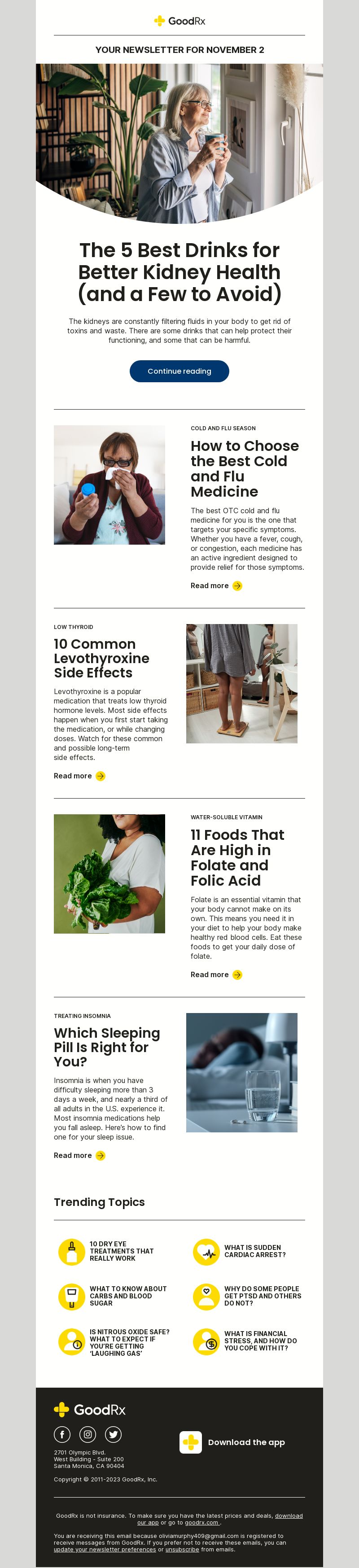Image resolution: width=359 pixels, height=1568 pixels.
Task: Open the nitrous oxide safety topic
Action: [128, 1342]
